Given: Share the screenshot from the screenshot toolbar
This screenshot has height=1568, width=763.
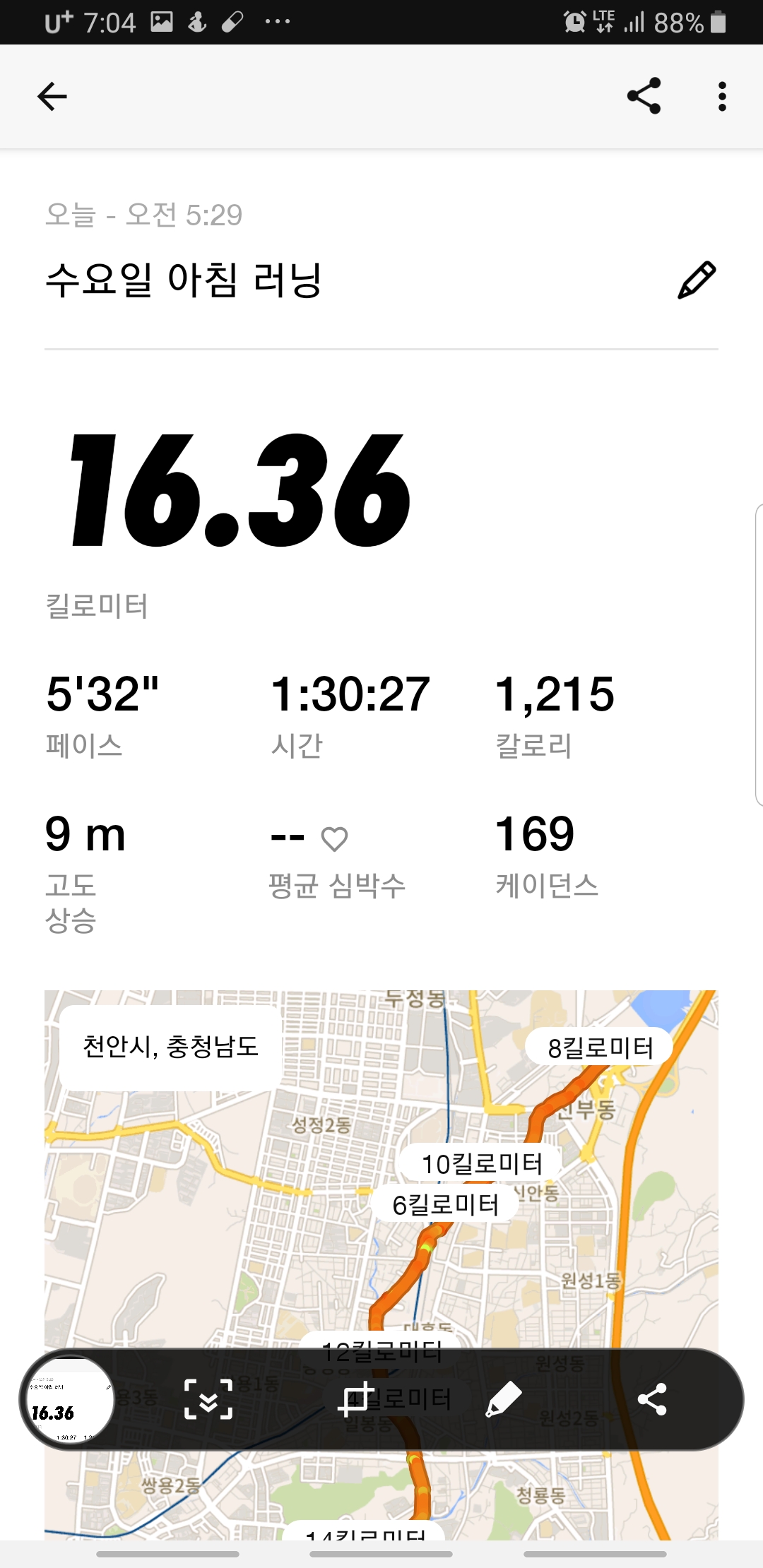Looking at the screenshot, I should (x=651, y=1399).
